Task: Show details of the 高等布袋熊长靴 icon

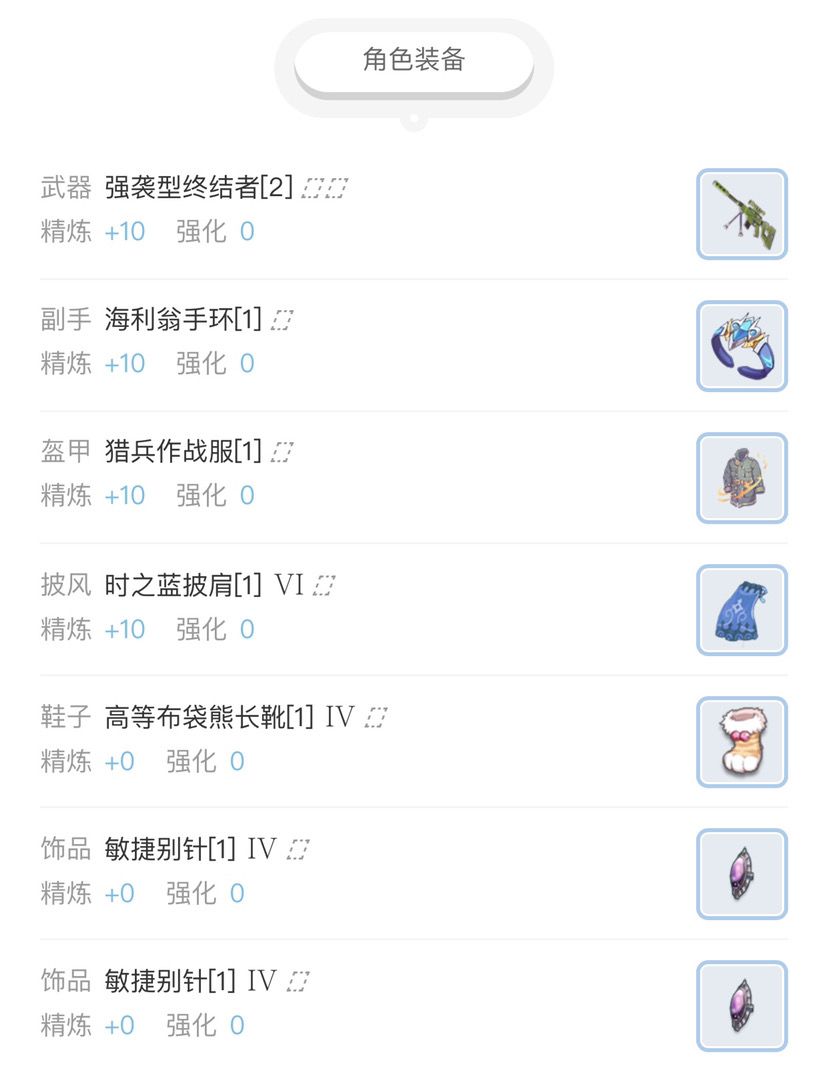Action: [741, 742]
